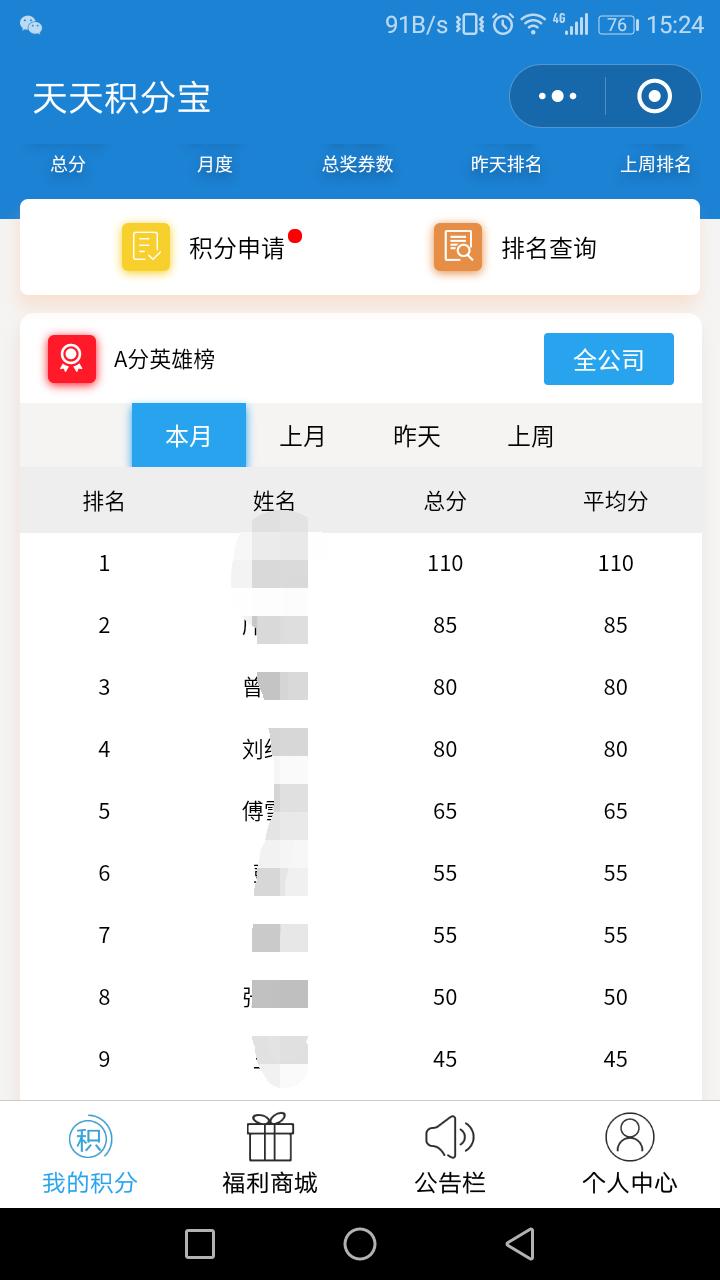Select the 总分 tab

[x=66, y=166]
